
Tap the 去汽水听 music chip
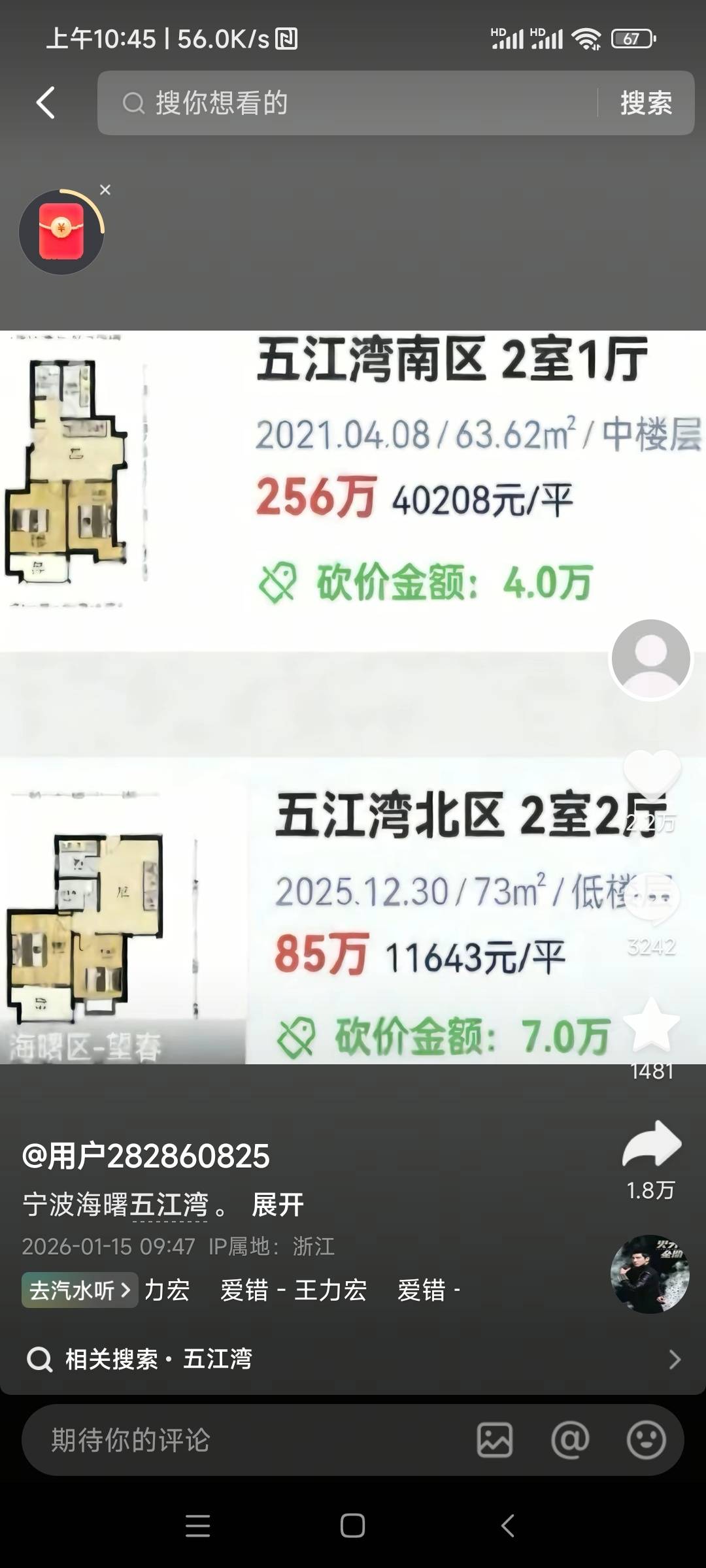pos(80,1290)
